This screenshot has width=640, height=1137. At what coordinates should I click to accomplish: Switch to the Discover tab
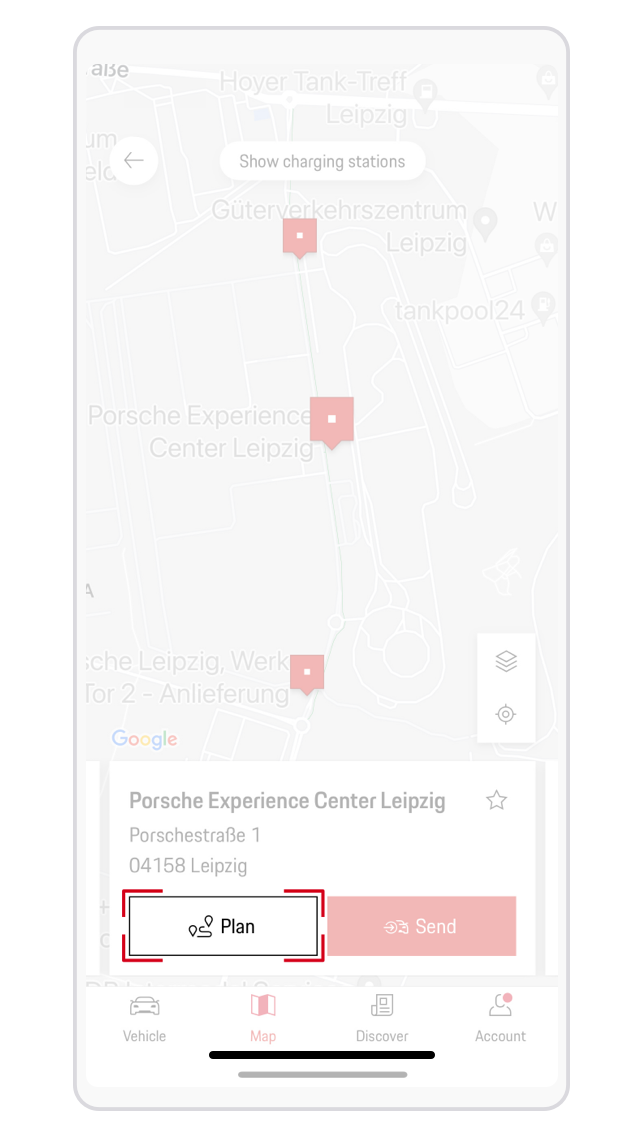pyautogui.click(x=382, y=1018)
